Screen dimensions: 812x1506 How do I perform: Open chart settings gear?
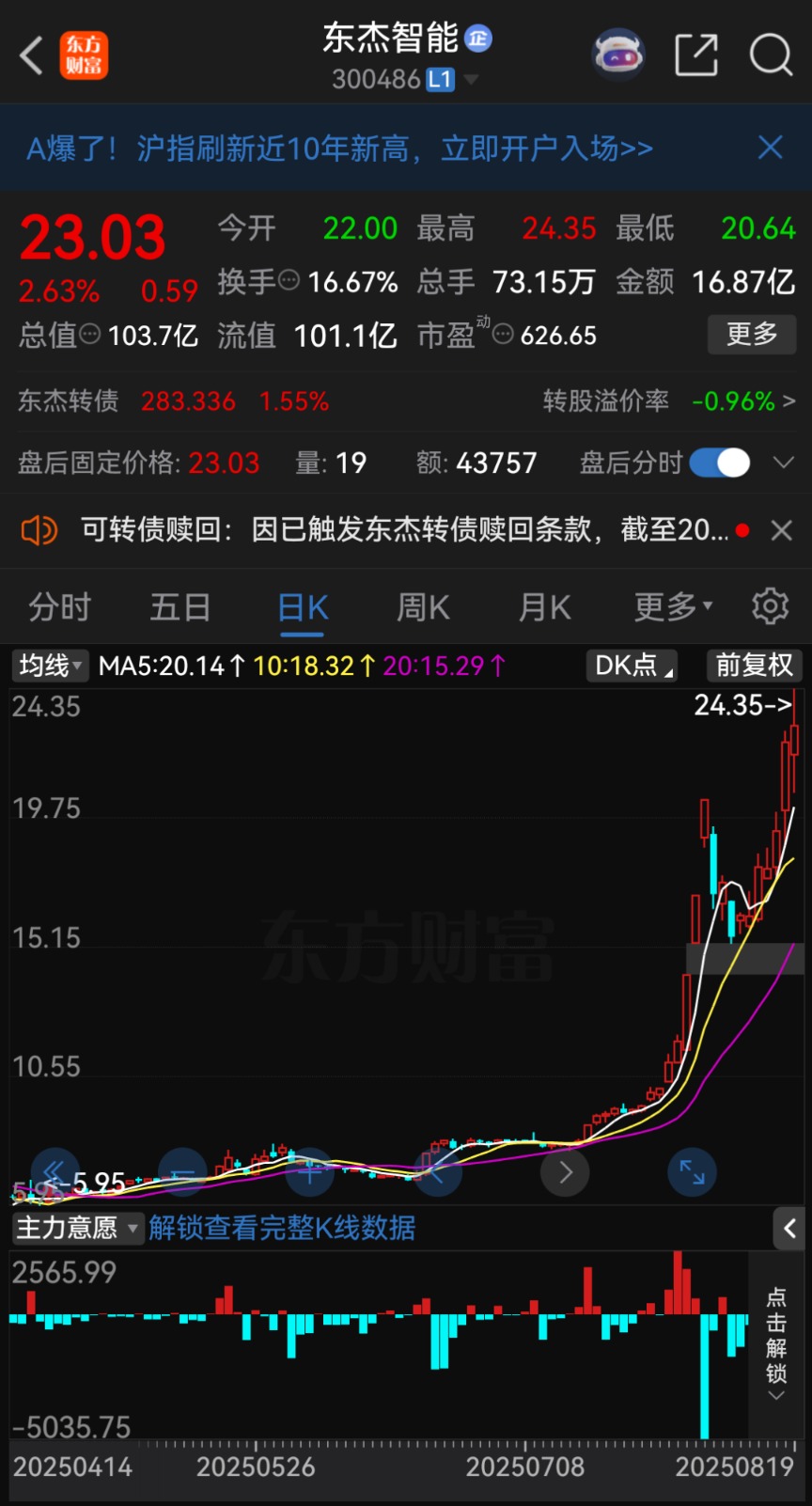771,606
